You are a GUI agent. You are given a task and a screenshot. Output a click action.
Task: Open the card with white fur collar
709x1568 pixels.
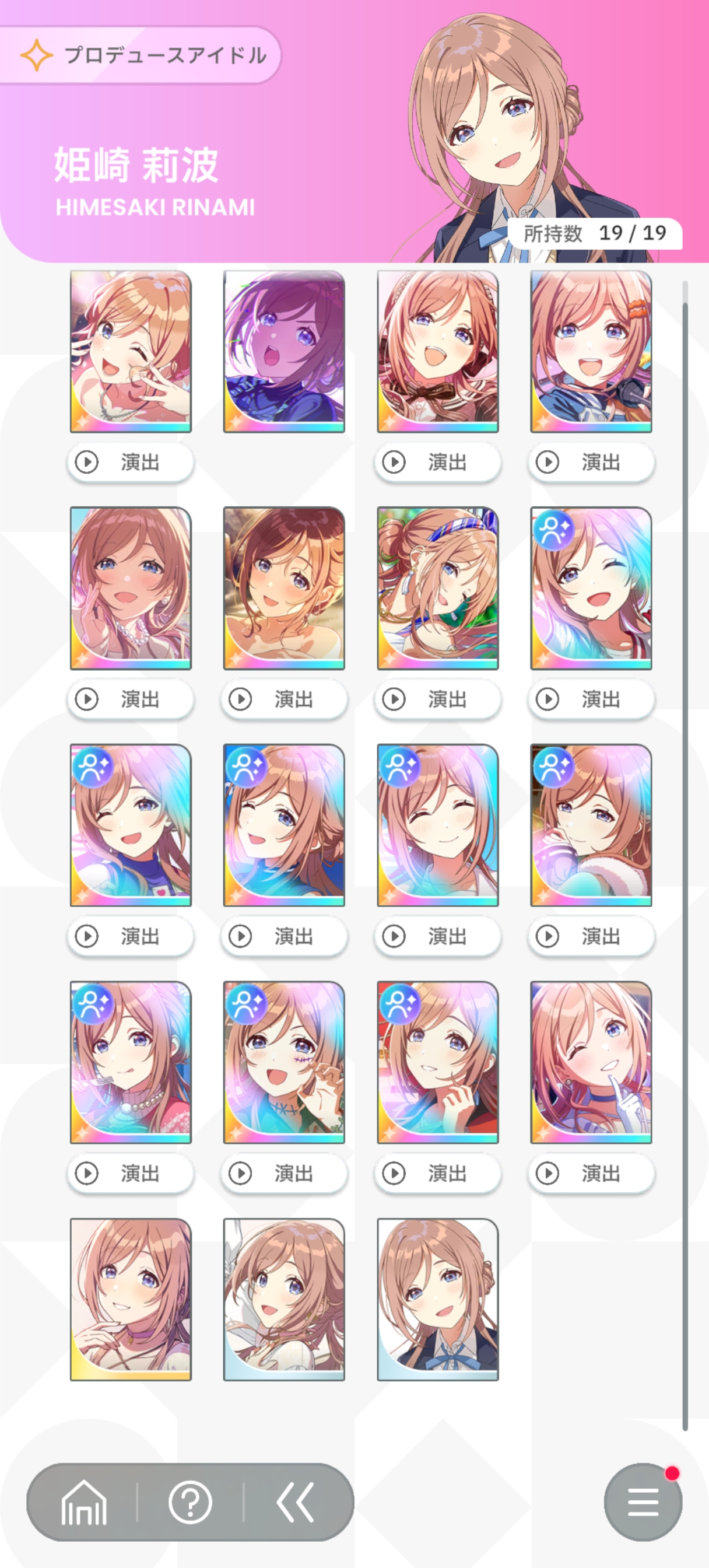tap(591, 825)
